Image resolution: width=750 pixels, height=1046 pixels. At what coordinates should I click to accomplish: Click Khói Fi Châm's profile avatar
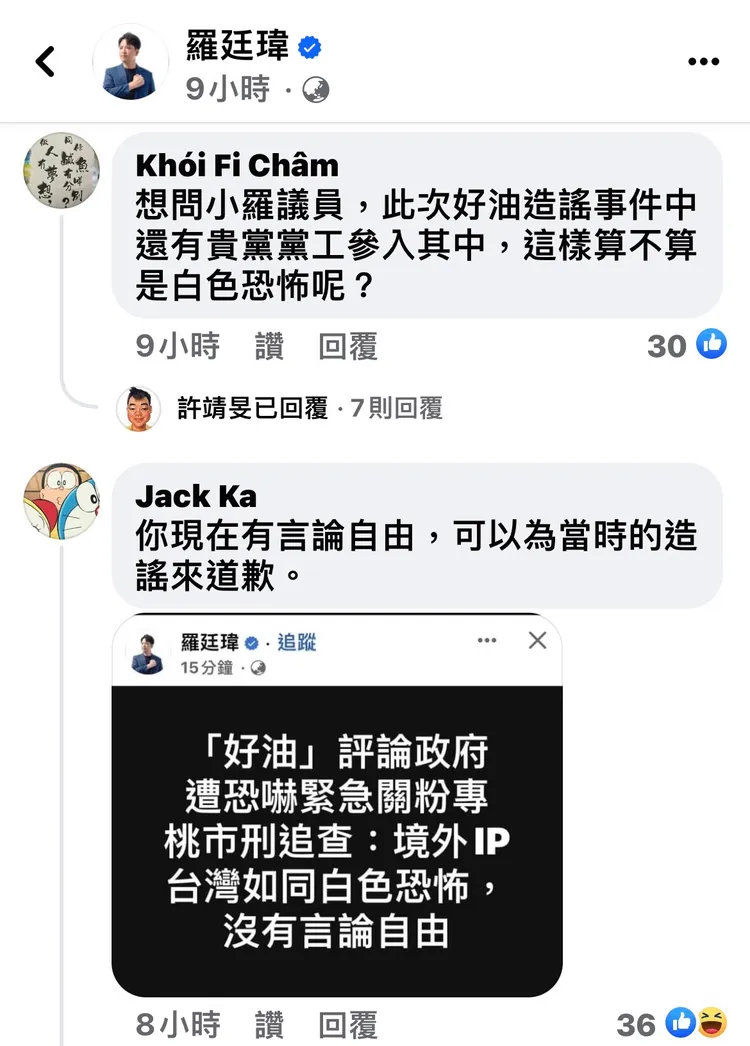tap(61, 171)
